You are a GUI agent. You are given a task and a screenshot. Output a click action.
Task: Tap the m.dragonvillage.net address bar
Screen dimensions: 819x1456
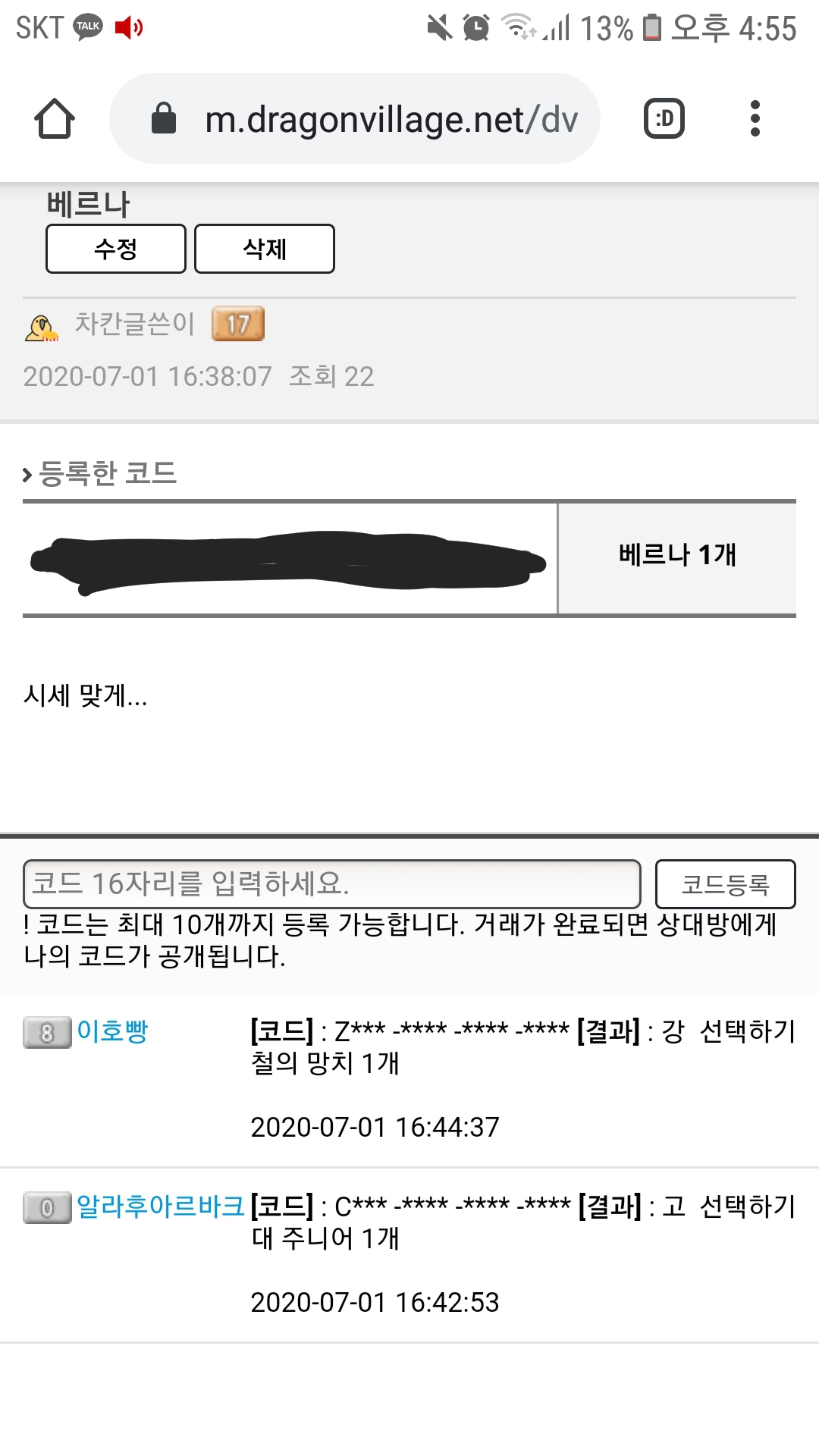(x=355, y=119)
